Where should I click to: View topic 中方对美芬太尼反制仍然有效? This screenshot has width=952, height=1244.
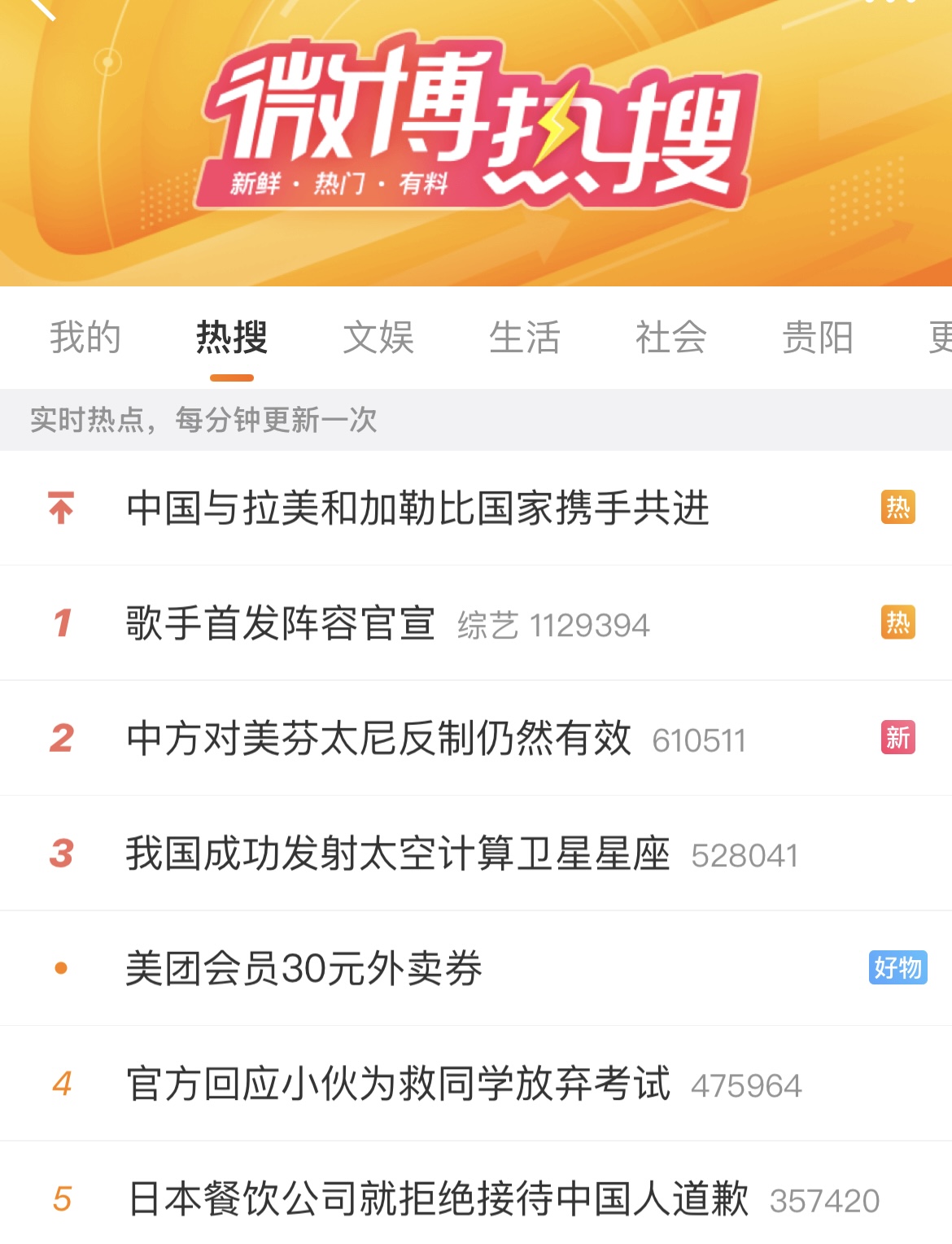point(379,739)
